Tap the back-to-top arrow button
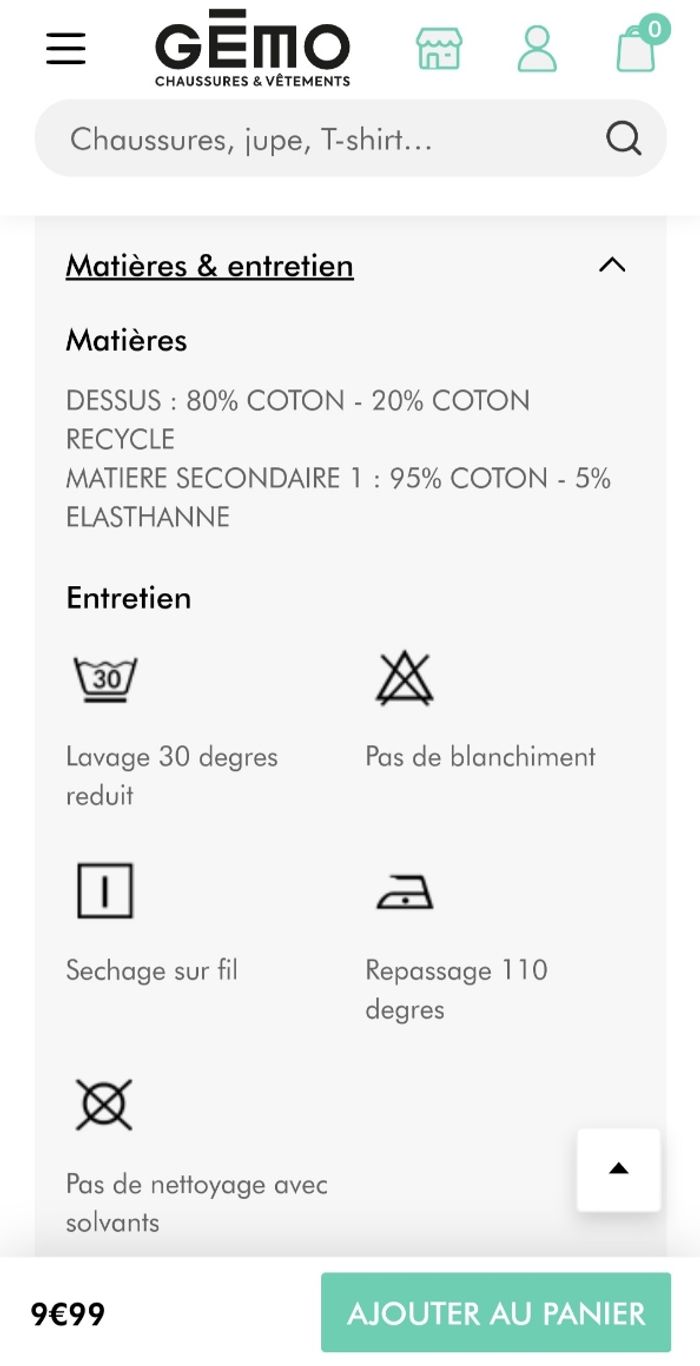The height and width of the screenshot is (1366, 700). 619,1169
